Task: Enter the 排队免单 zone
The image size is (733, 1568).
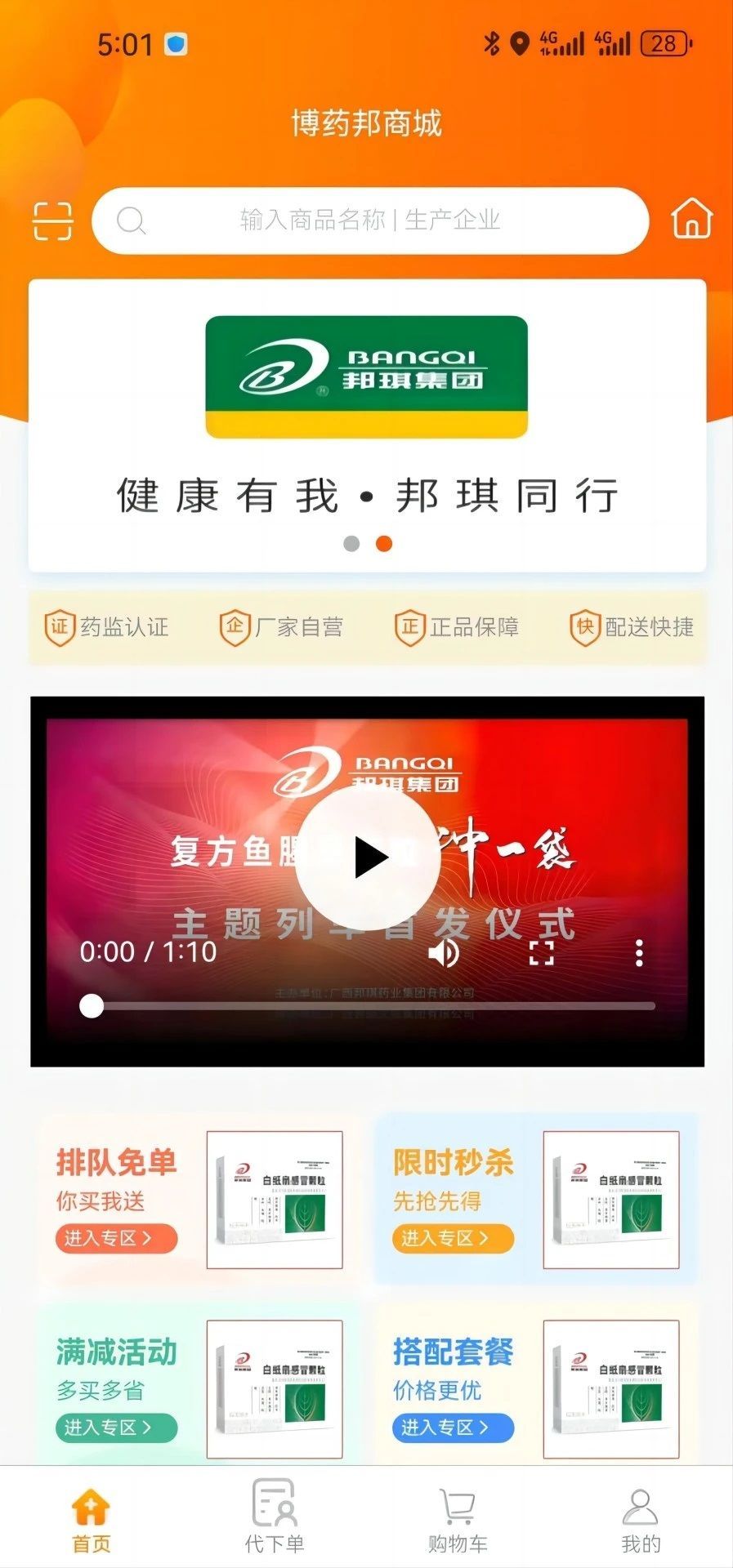Action: pos(117,1238)
